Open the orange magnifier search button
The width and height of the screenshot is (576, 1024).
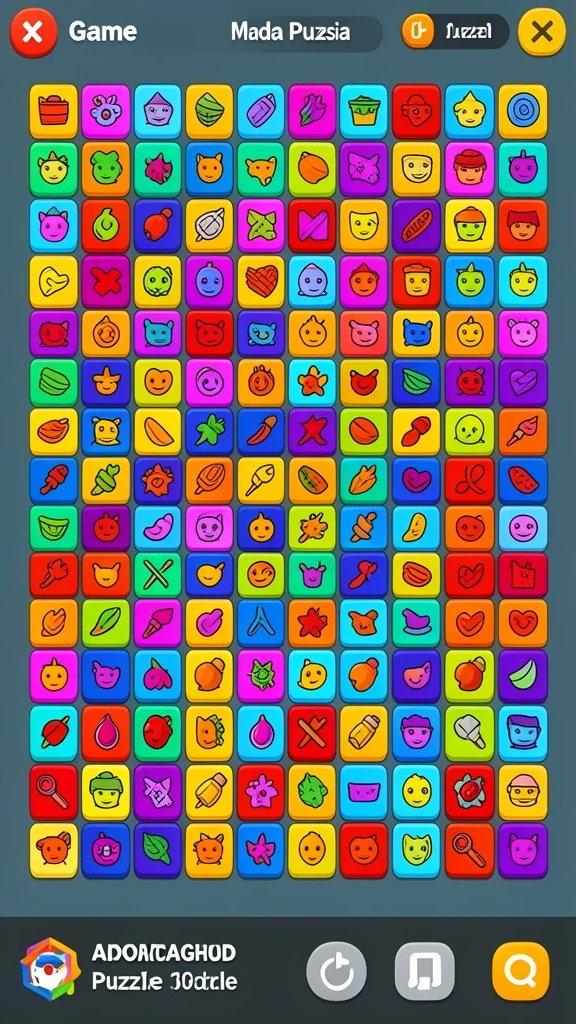520,971
